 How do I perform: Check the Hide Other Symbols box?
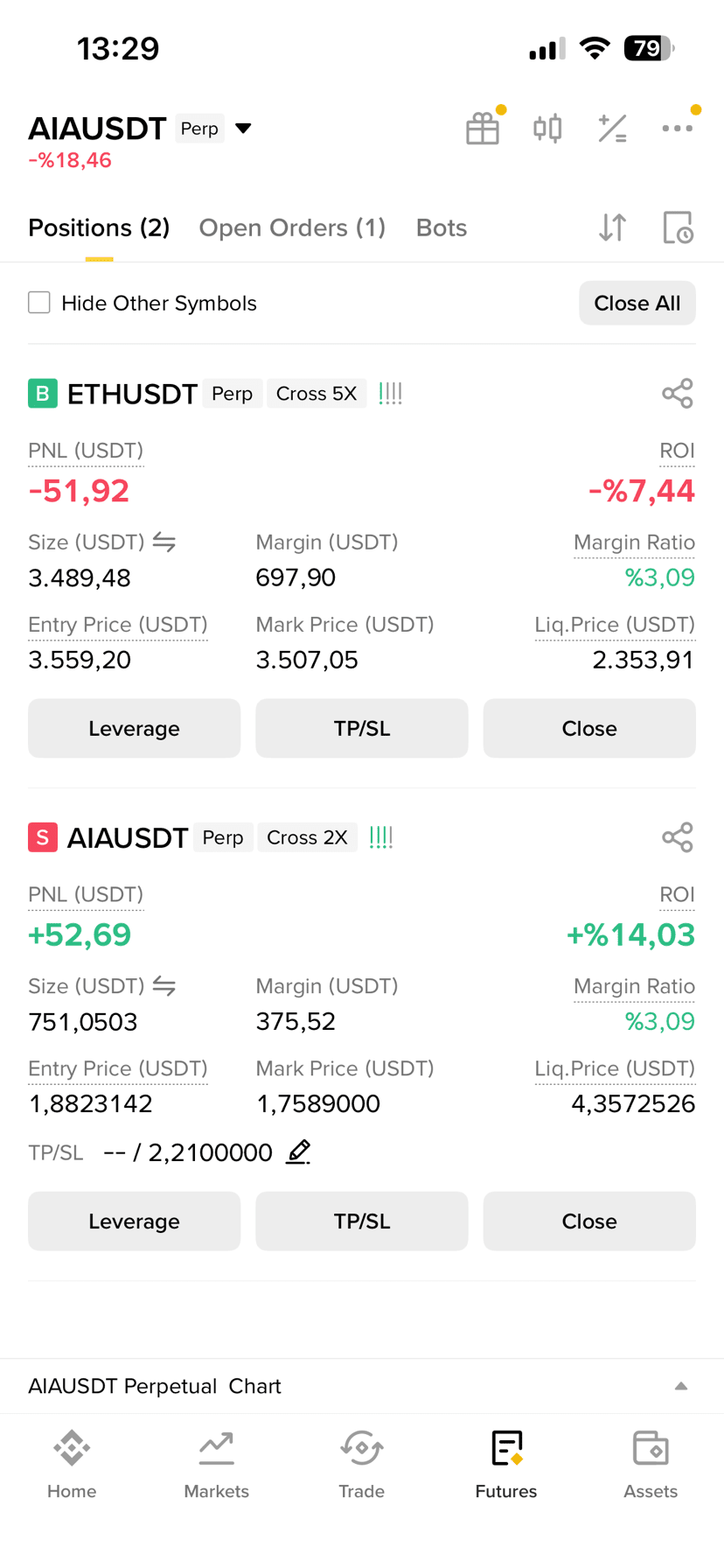point(39,303)
